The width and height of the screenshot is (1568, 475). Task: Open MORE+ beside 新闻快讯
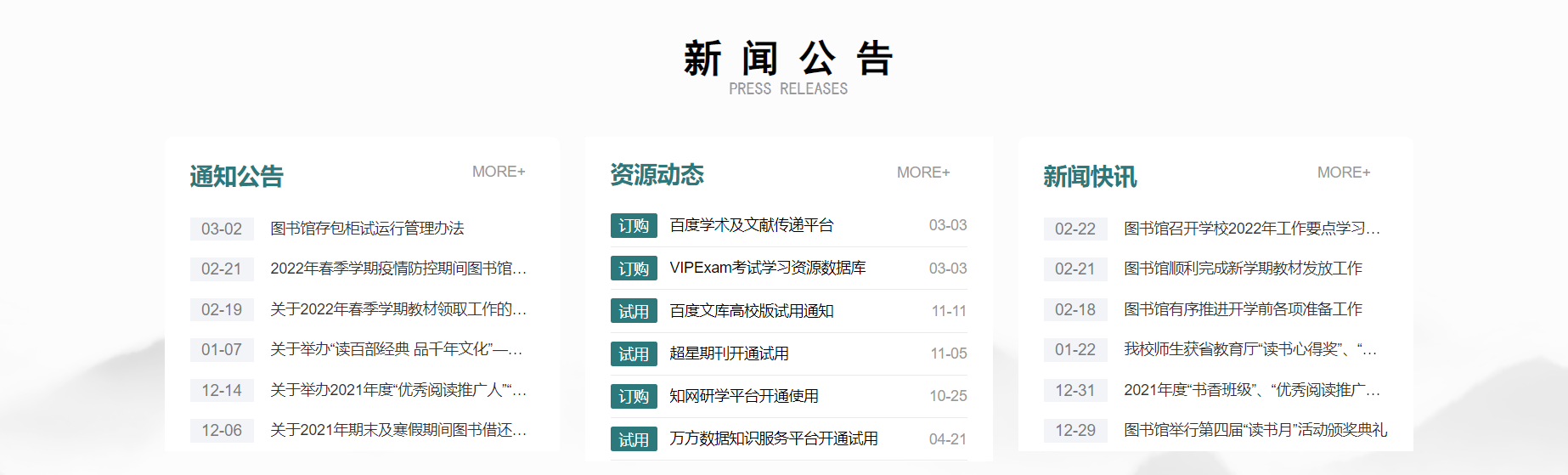[1343, 172]
